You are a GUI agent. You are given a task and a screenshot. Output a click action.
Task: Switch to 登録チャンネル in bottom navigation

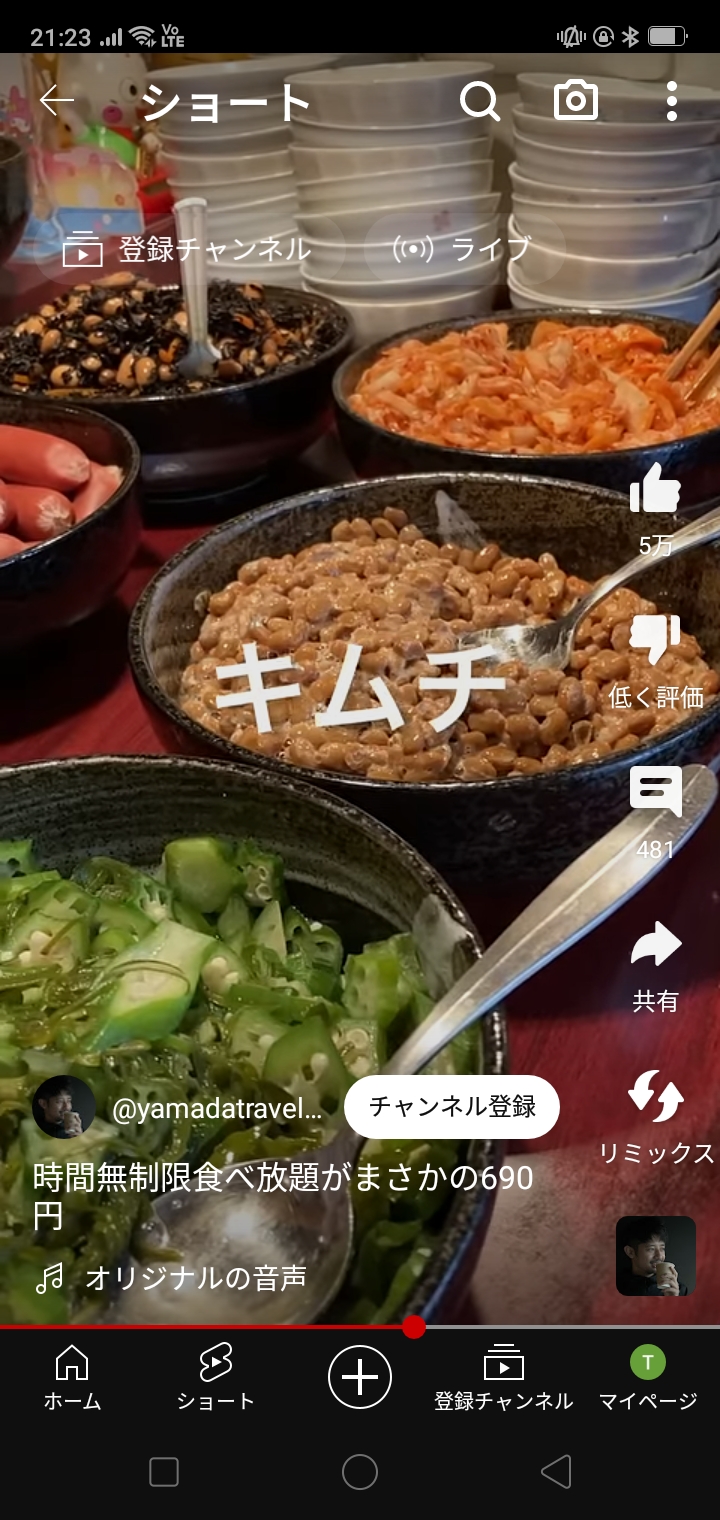pyautogui.click(x=504, y=1377)
